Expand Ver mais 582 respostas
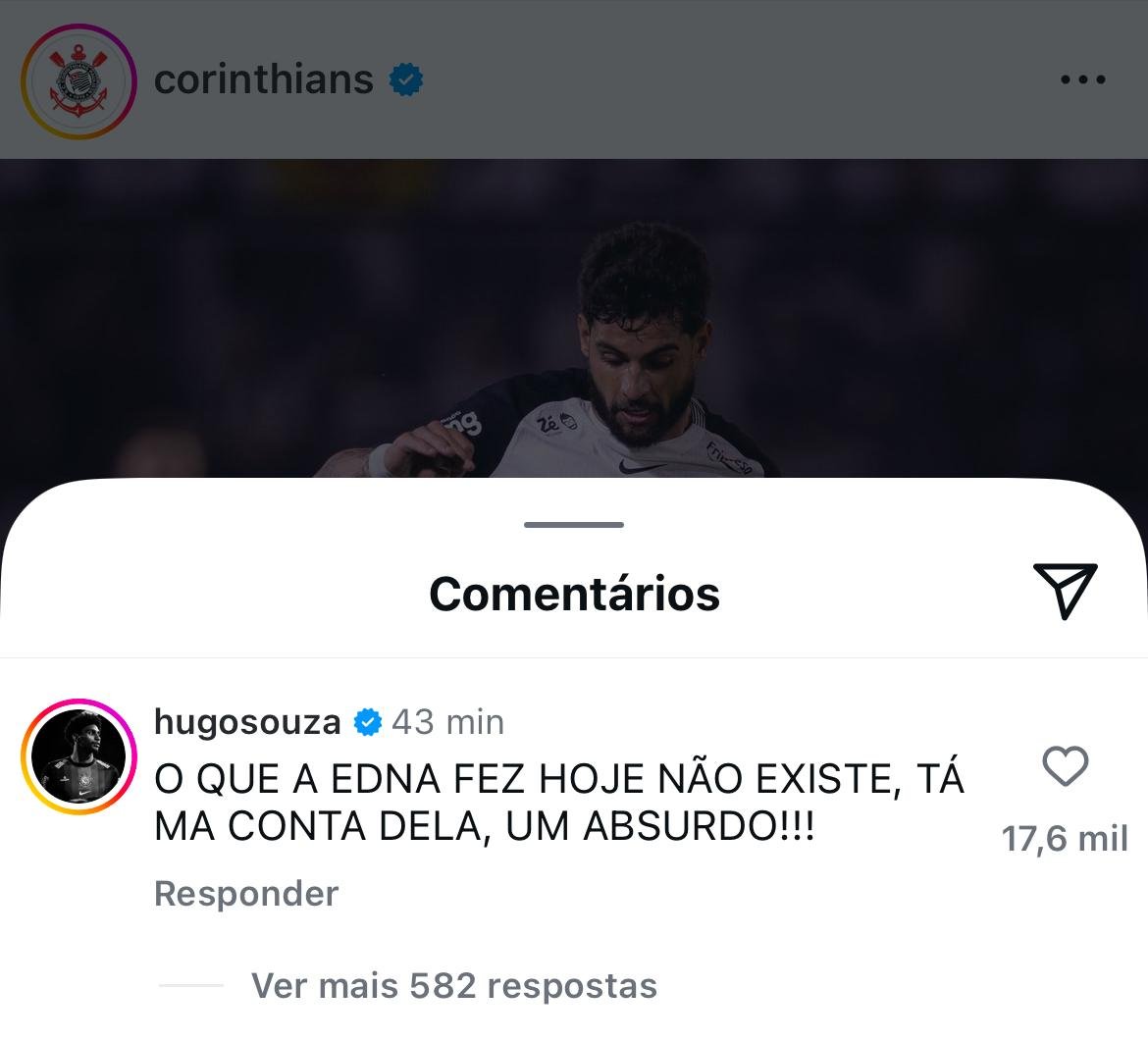Screen dimensions: 1148x1041 tap(453, 985)
